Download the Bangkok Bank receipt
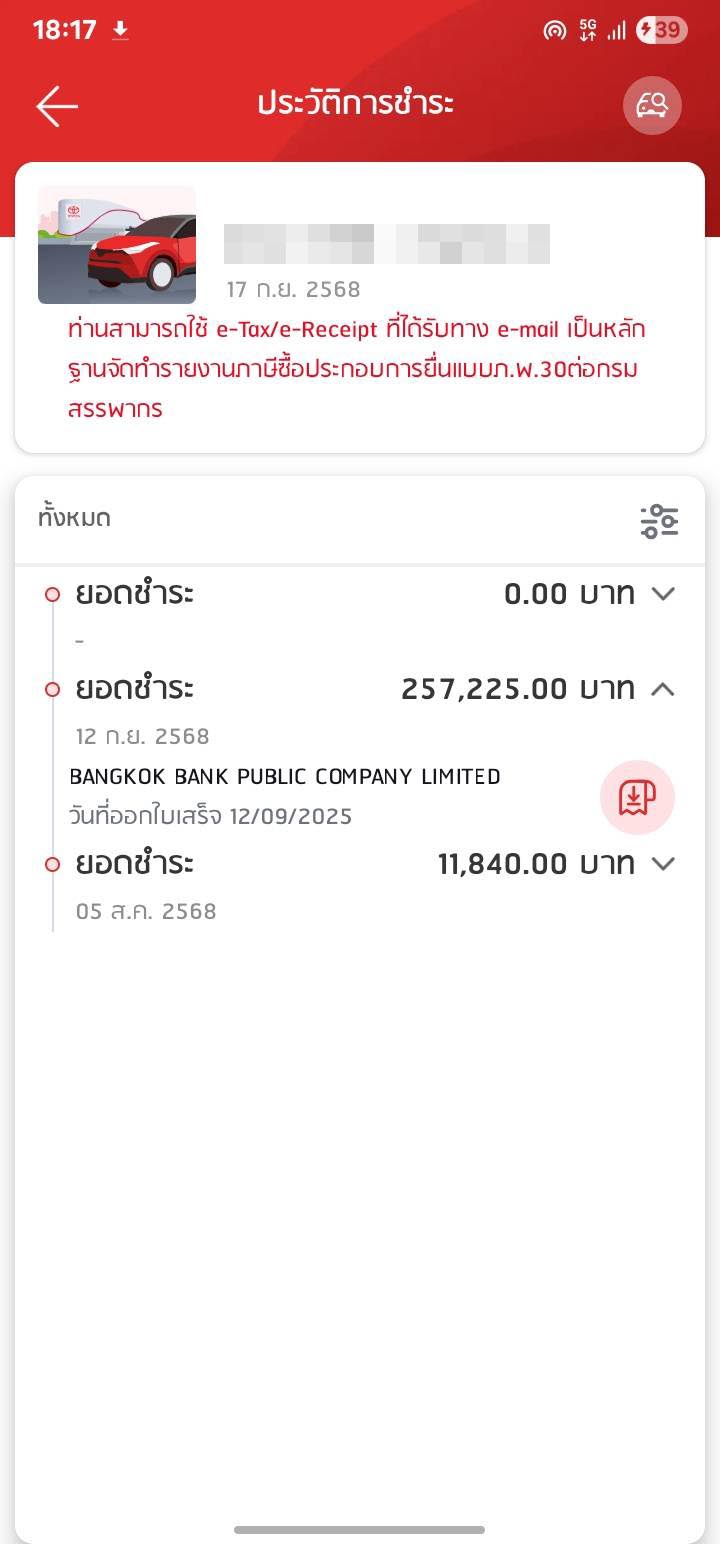Screen dimensions: 720x1544 (x=638, y=797)
